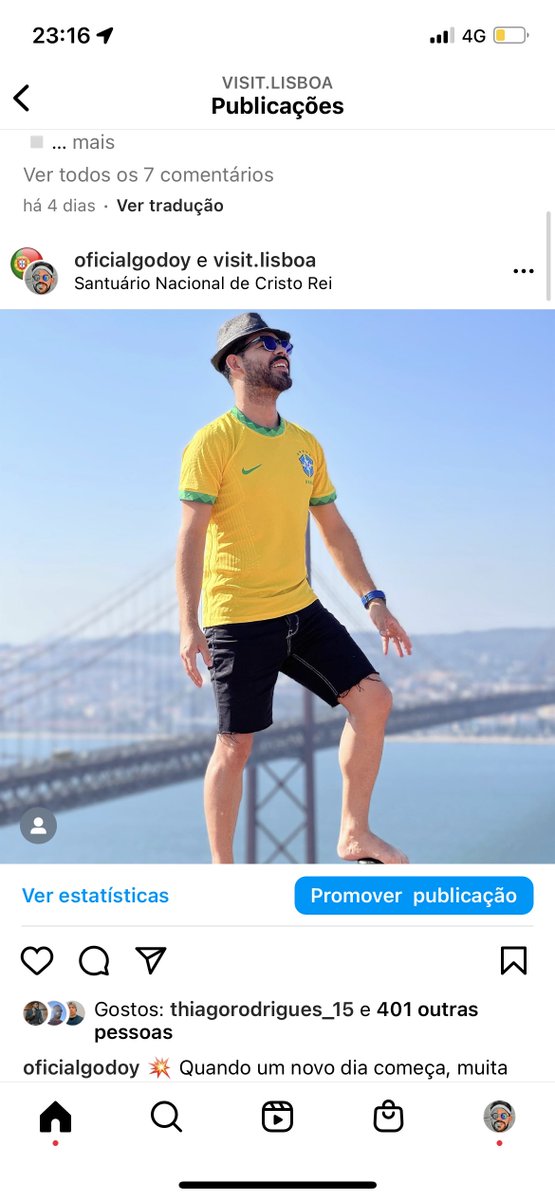Switch to the Home tab

point(55,1116)
